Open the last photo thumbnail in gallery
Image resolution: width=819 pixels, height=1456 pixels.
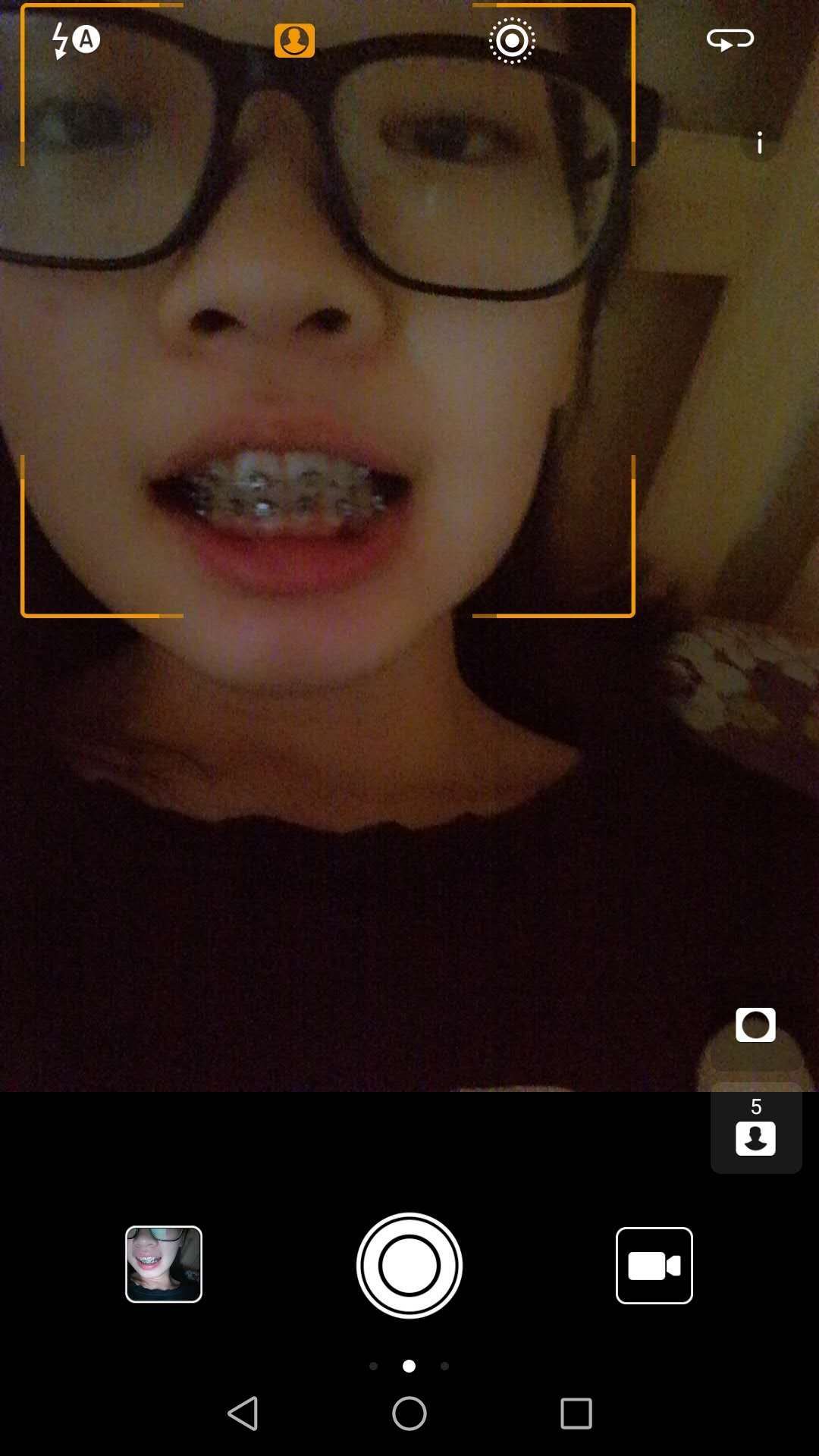pos(164,1264)
